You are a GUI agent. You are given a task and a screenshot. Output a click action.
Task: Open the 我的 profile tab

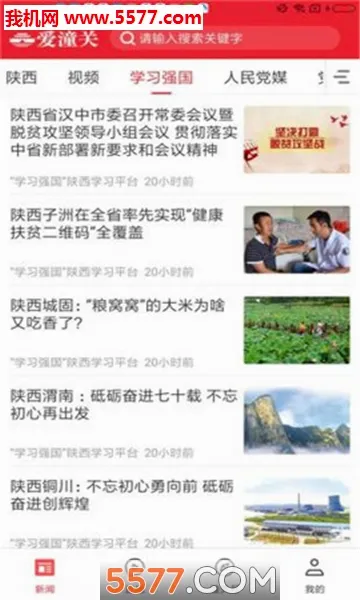click(x=314, y=576)
